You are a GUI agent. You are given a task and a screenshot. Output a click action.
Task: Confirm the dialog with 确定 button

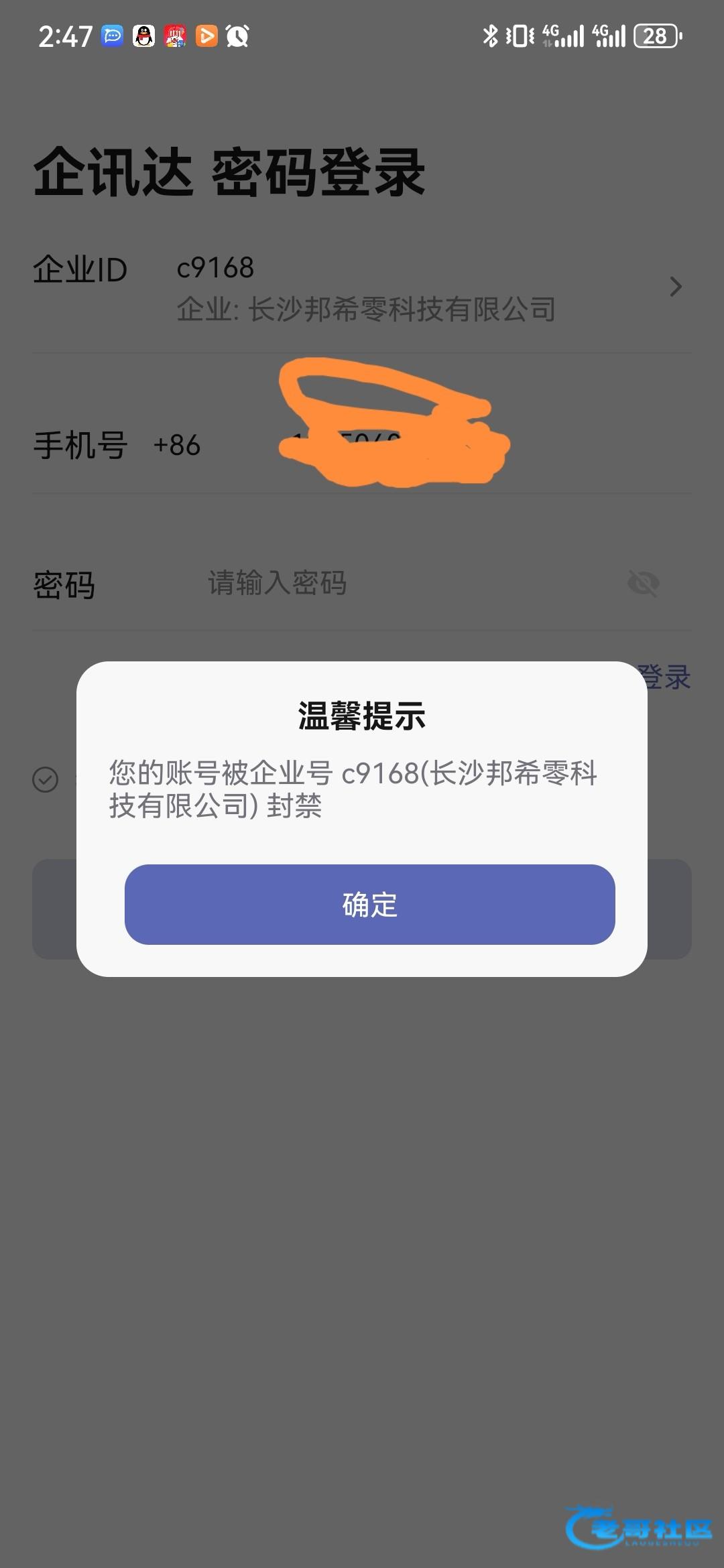(369, 905)
